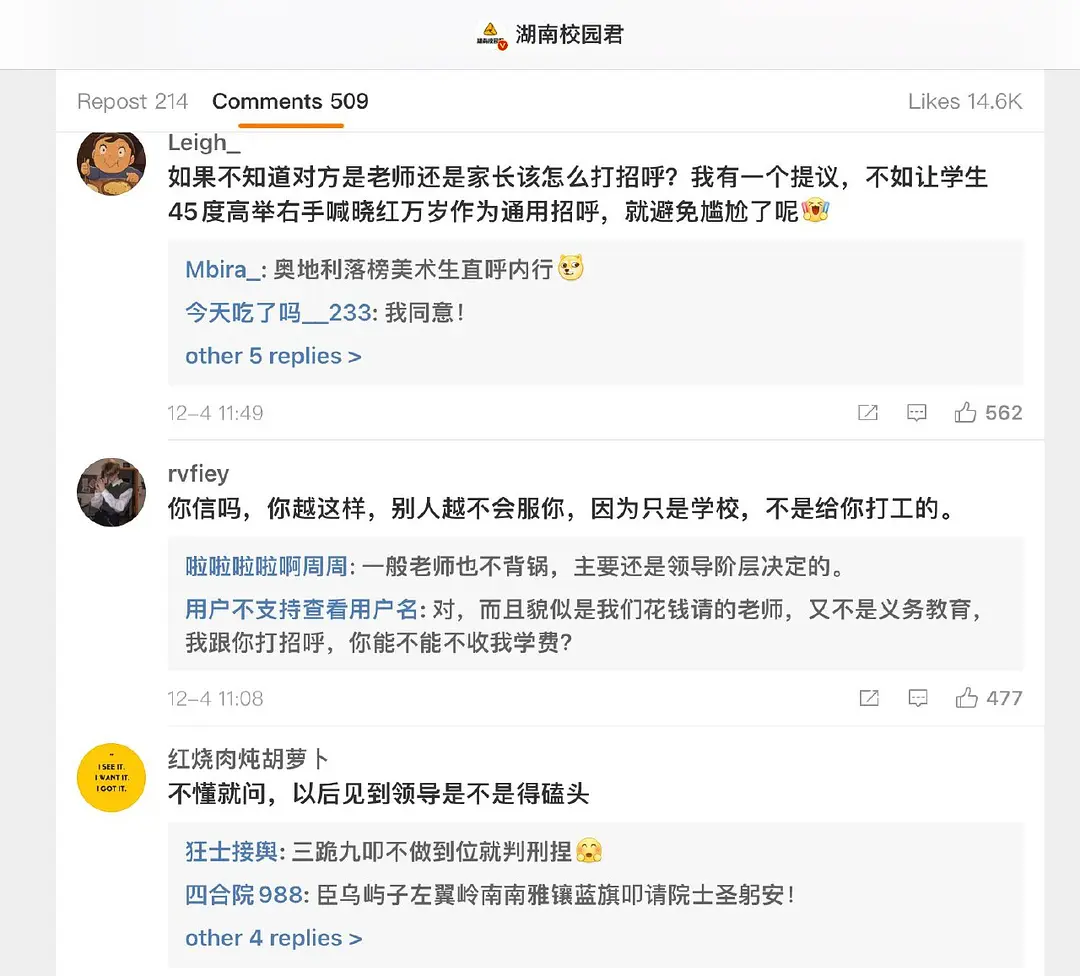Open Mbira_'s profile link
1080x976 pixels.
(225, 270)
